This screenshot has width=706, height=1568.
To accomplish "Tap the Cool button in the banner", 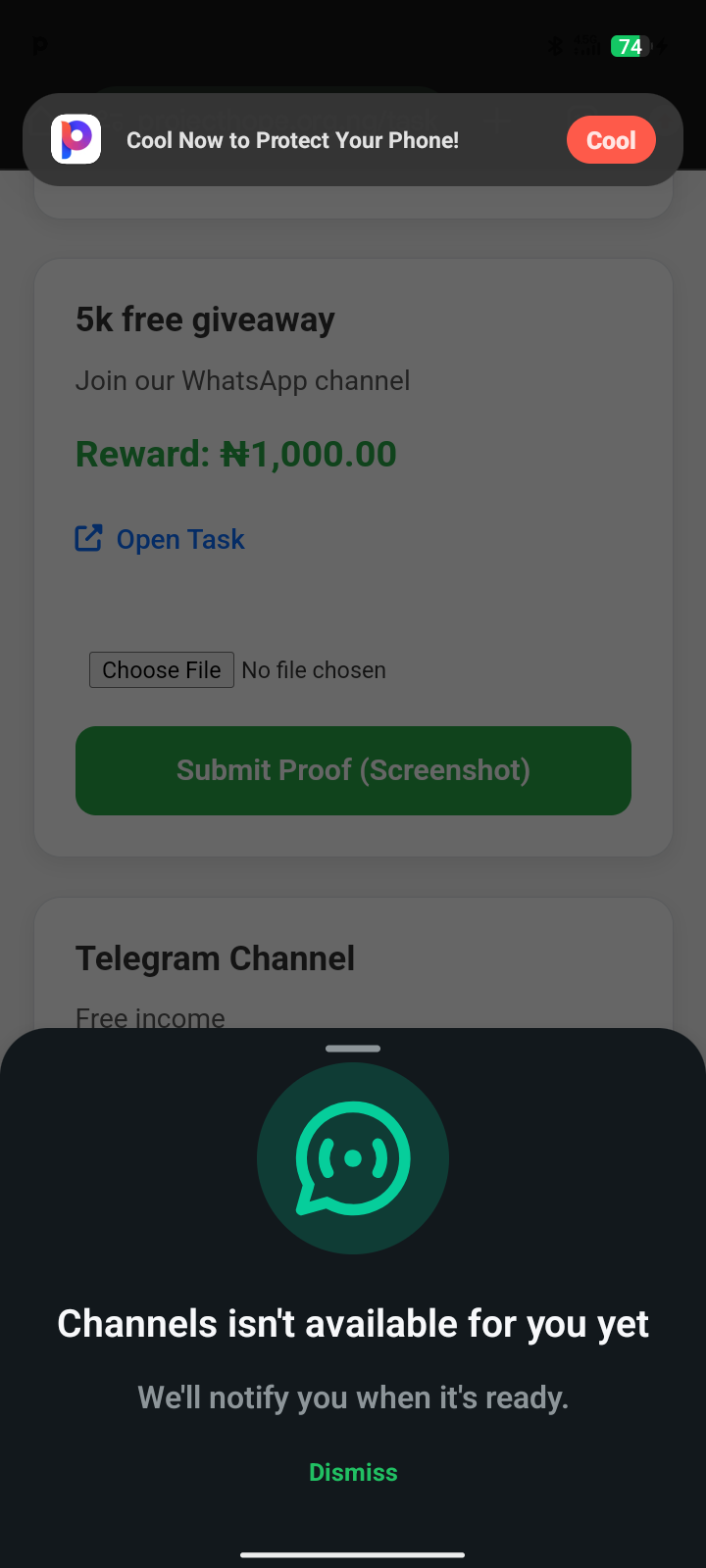I will point(611,140).
